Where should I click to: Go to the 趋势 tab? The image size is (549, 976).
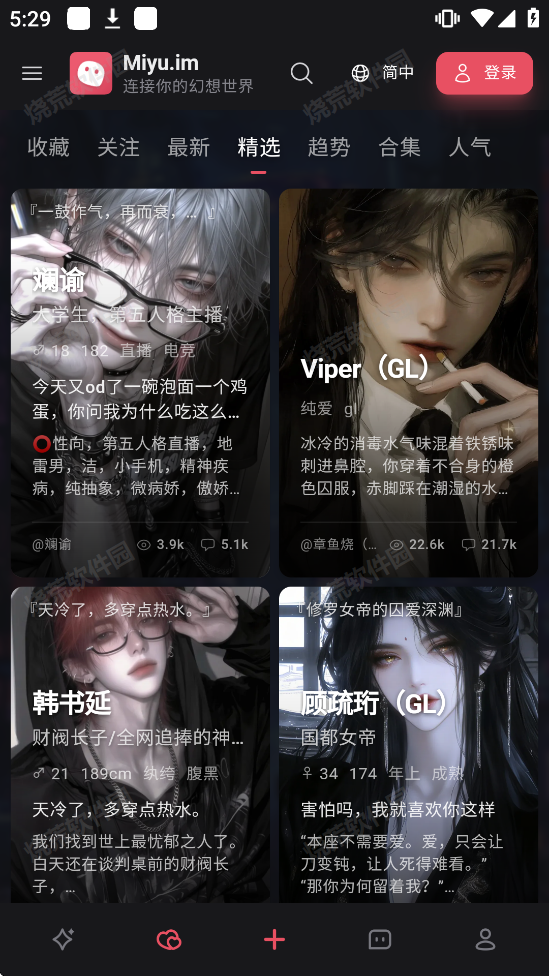point(329,148)
